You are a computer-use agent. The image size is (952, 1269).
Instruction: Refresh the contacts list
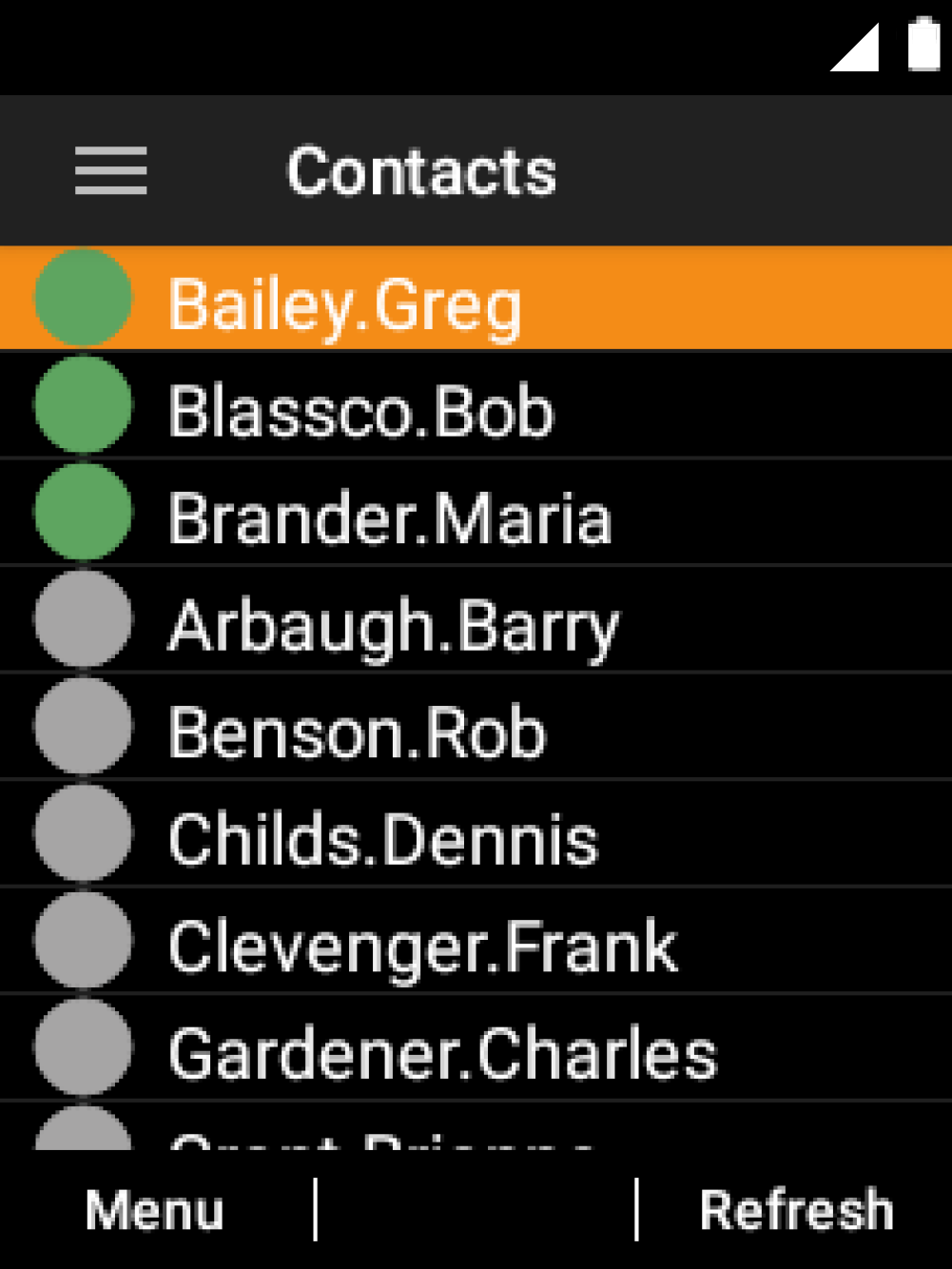tap(796, 1210)
